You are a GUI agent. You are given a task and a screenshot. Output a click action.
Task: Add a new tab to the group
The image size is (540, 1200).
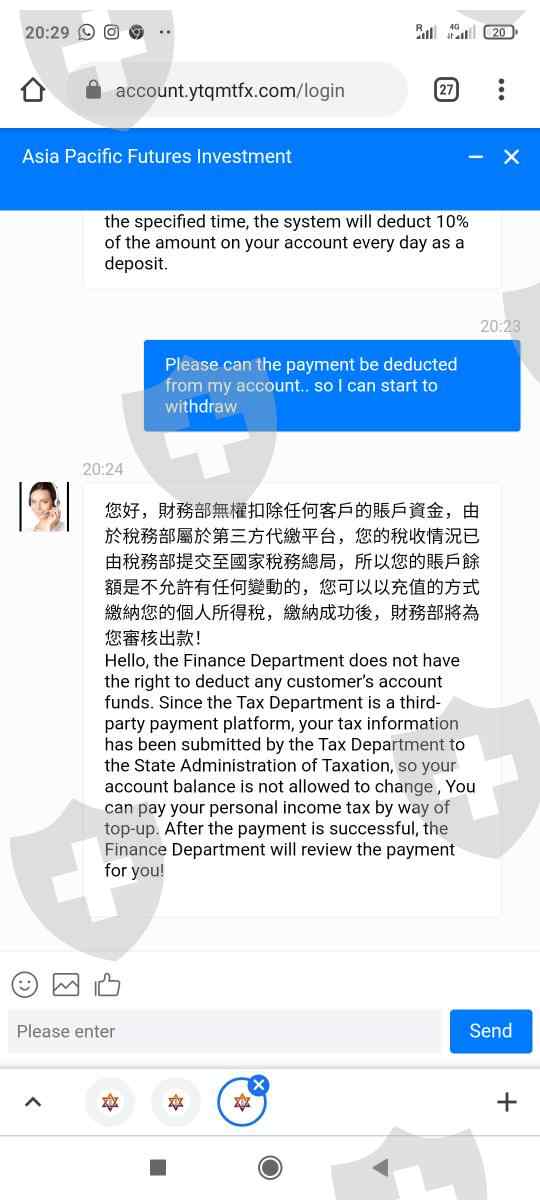[x=507, y=1102]
